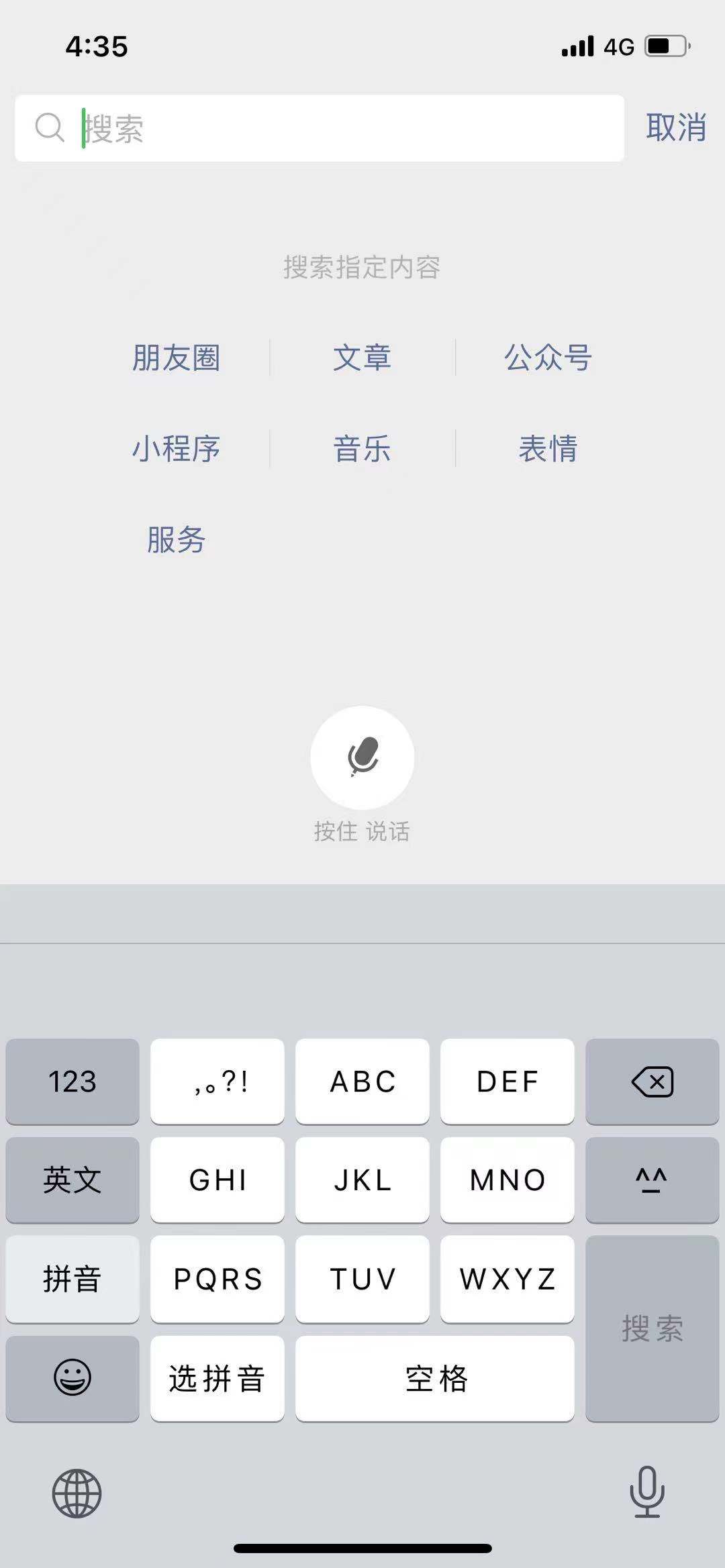Tap the globe key to change keyboard
The height and width of the screenshot is (1568, 725).
[x=77, y=1493]
